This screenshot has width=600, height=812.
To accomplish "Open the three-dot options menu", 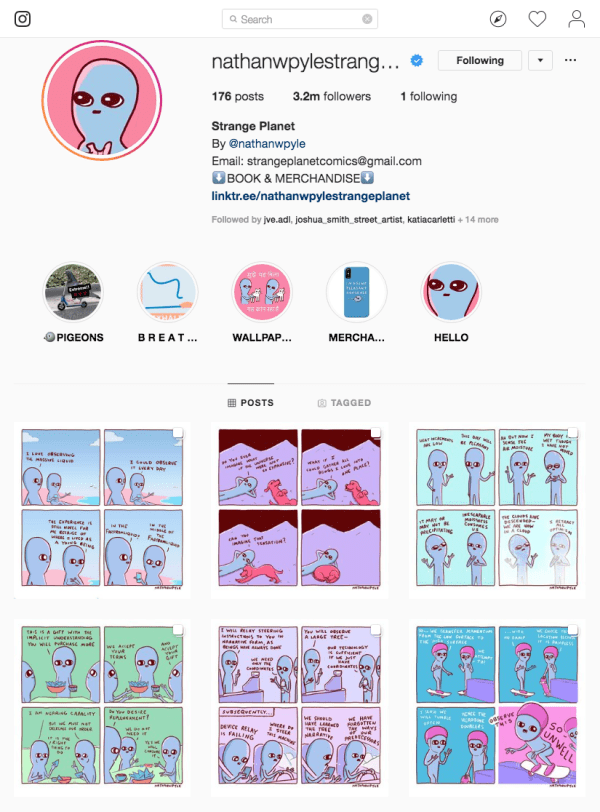I will click(571, 61).
